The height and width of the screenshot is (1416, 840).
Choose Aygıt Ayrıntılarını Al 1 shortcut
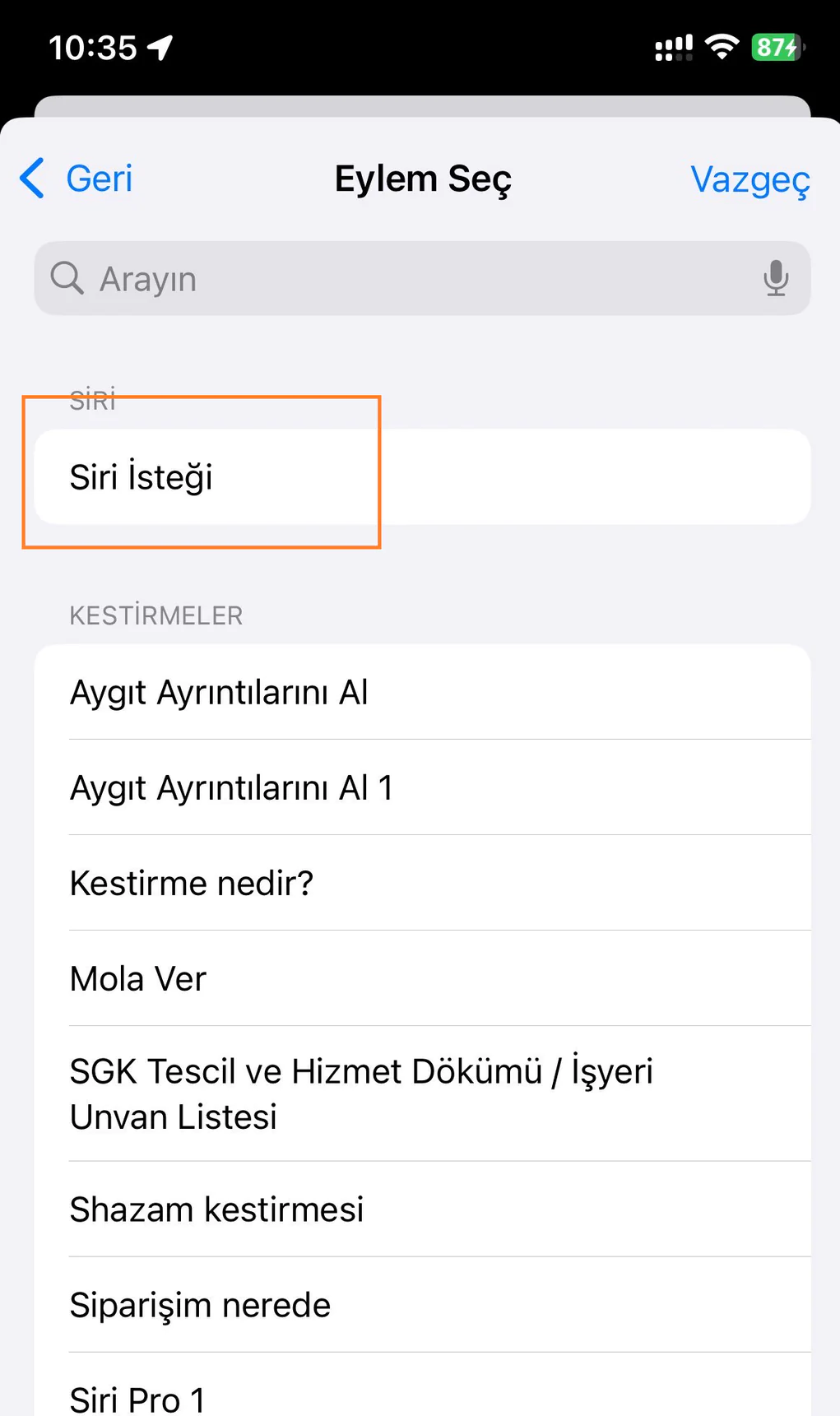point(231,787)
